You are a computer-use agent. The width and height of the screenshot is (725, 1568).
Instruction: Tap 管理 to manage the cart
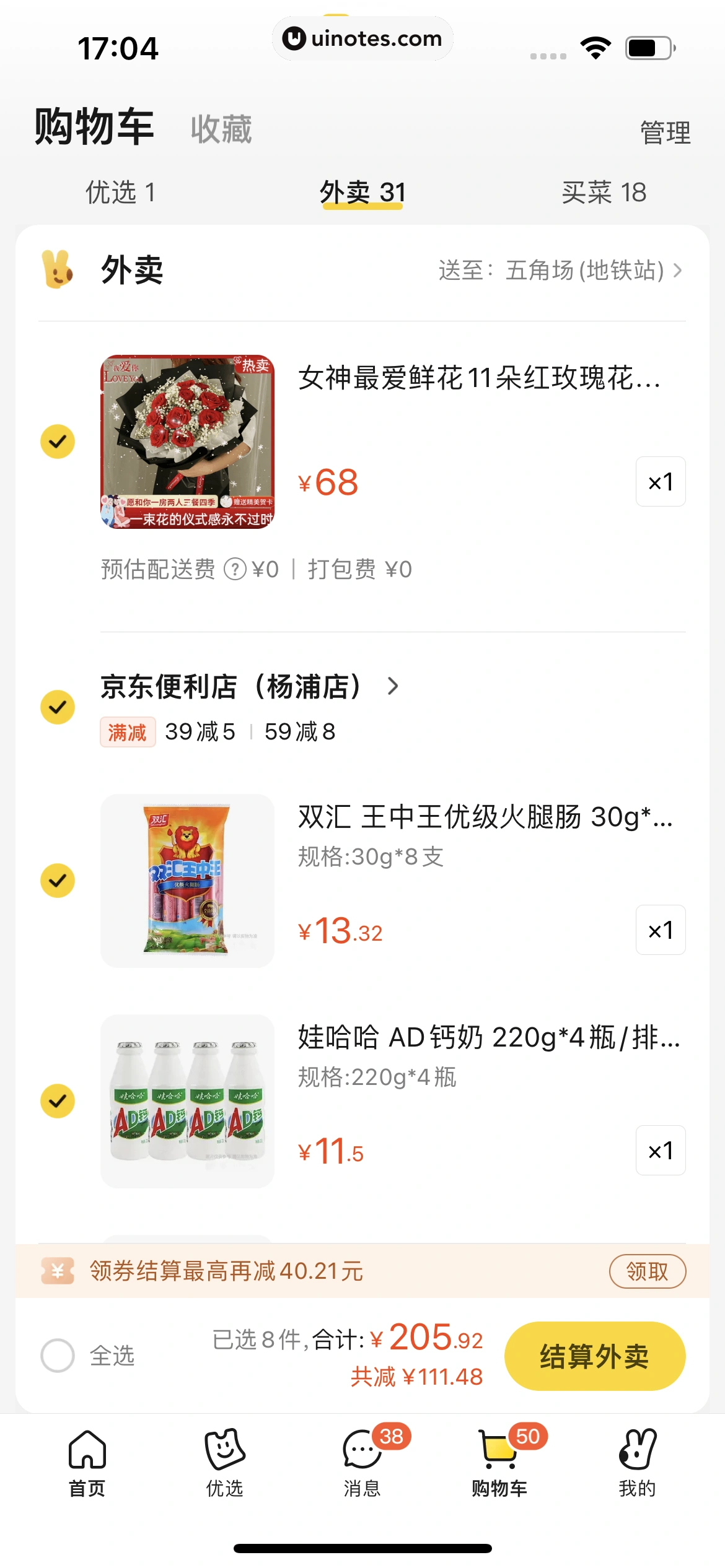tap(664, 133)
